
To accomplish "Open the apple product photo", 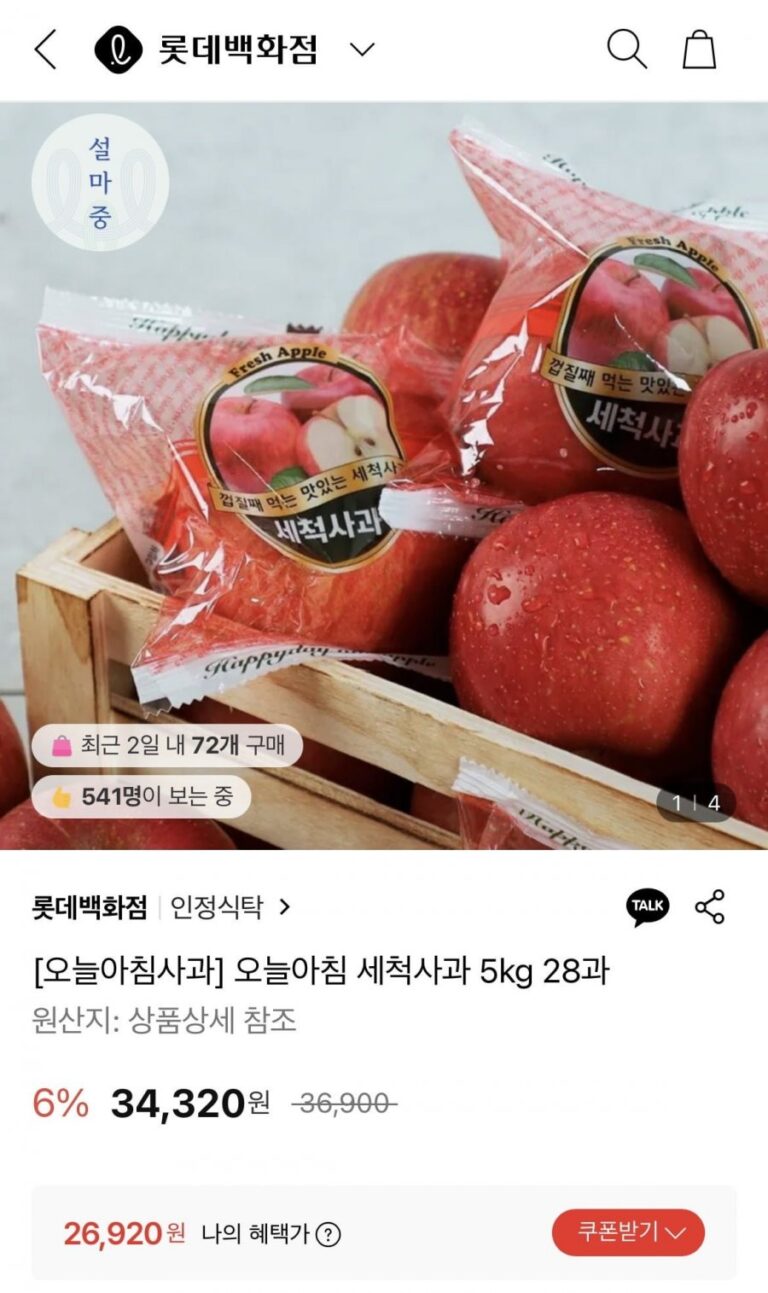I will [x=384, y=475].
